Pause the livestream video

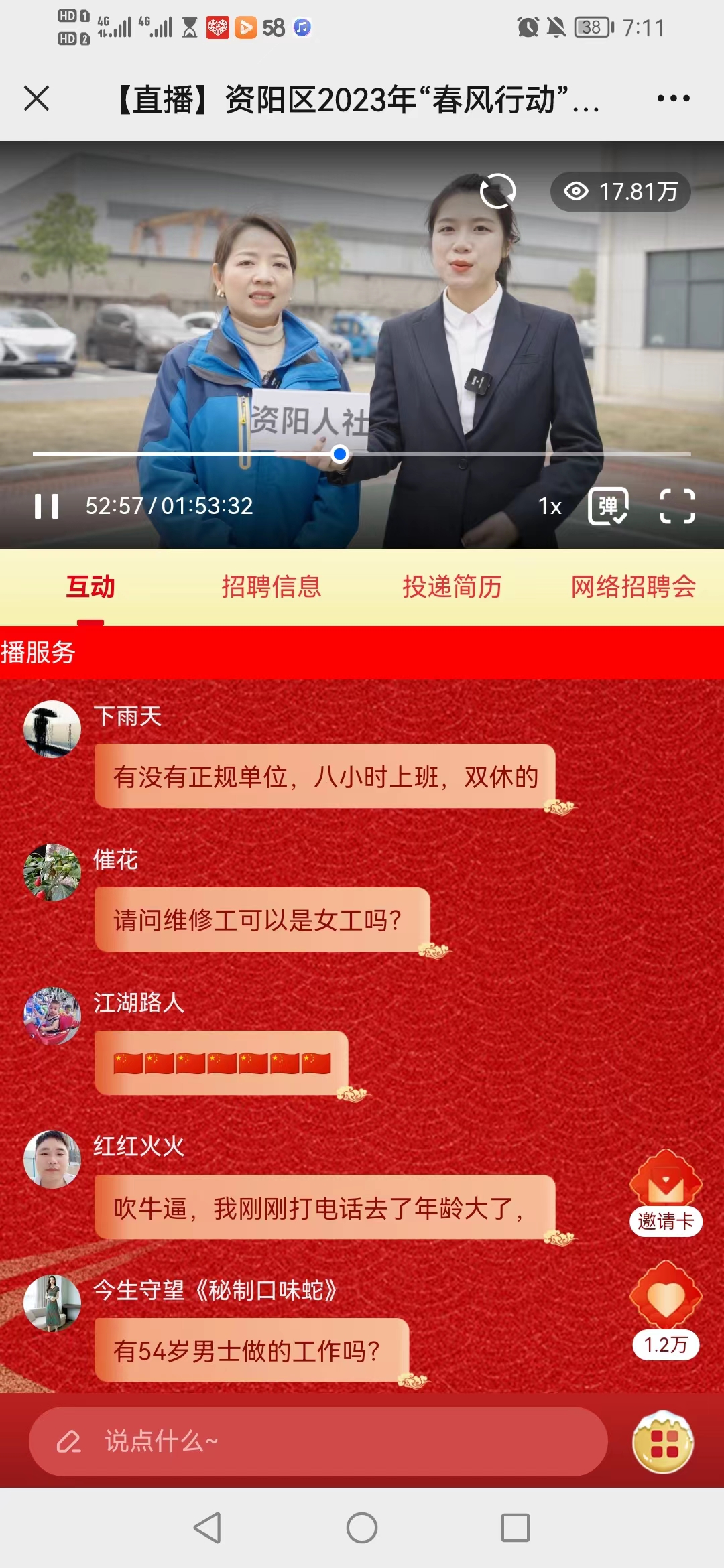point(46,506)
